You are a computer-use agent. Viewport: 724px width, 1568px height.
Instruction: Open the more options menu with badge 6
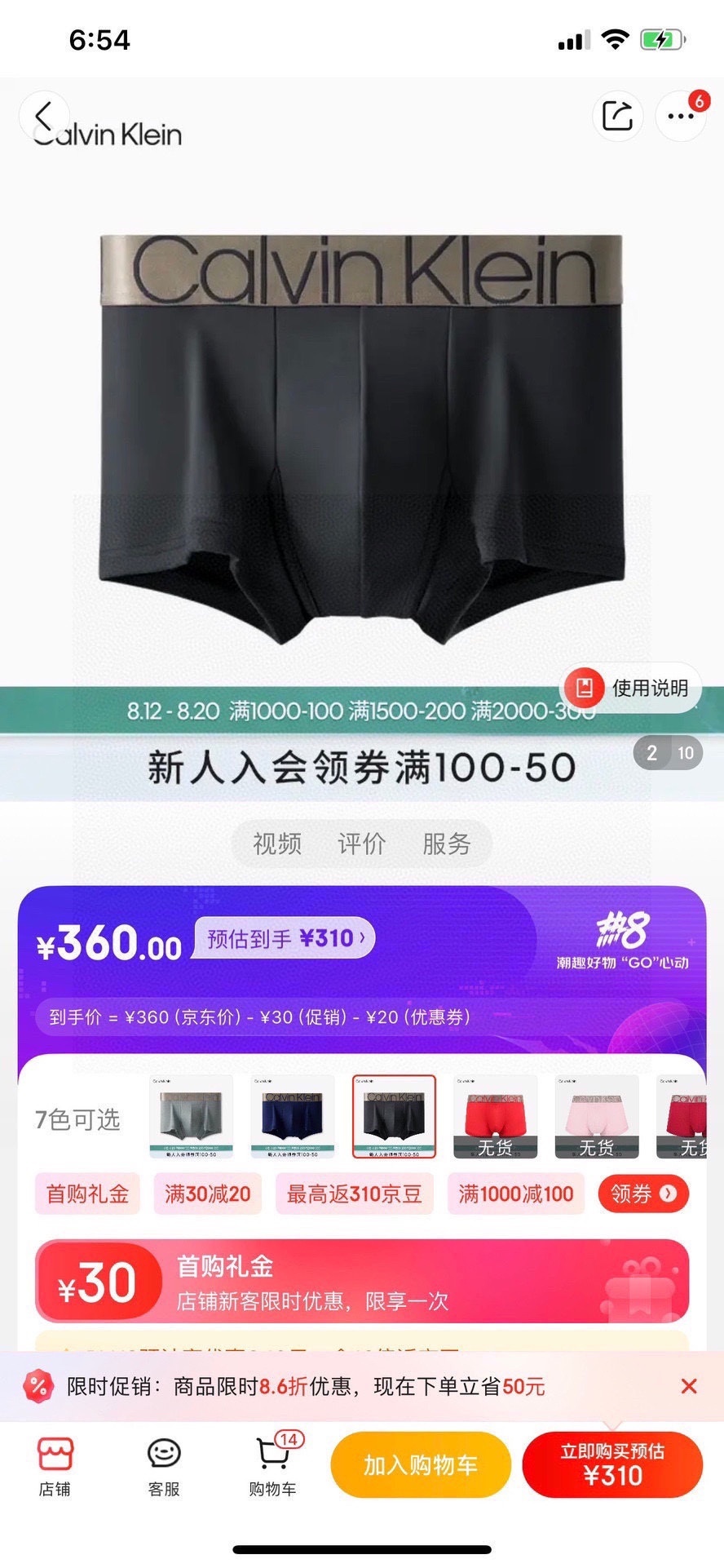click(679, 116)
